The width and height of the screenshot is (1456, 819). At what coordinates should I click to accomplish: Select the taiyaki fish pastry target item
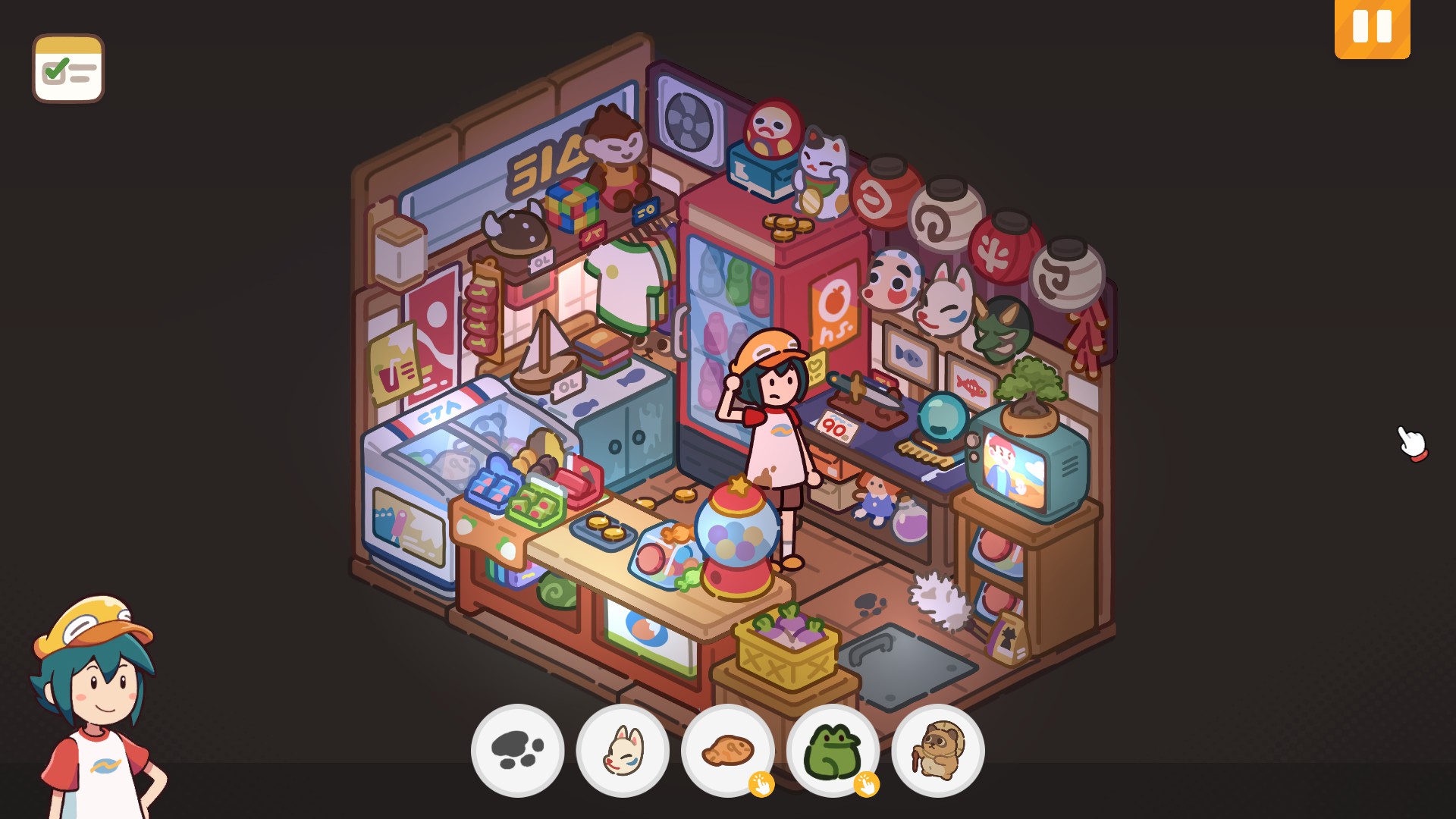click(x=728, y=750)
